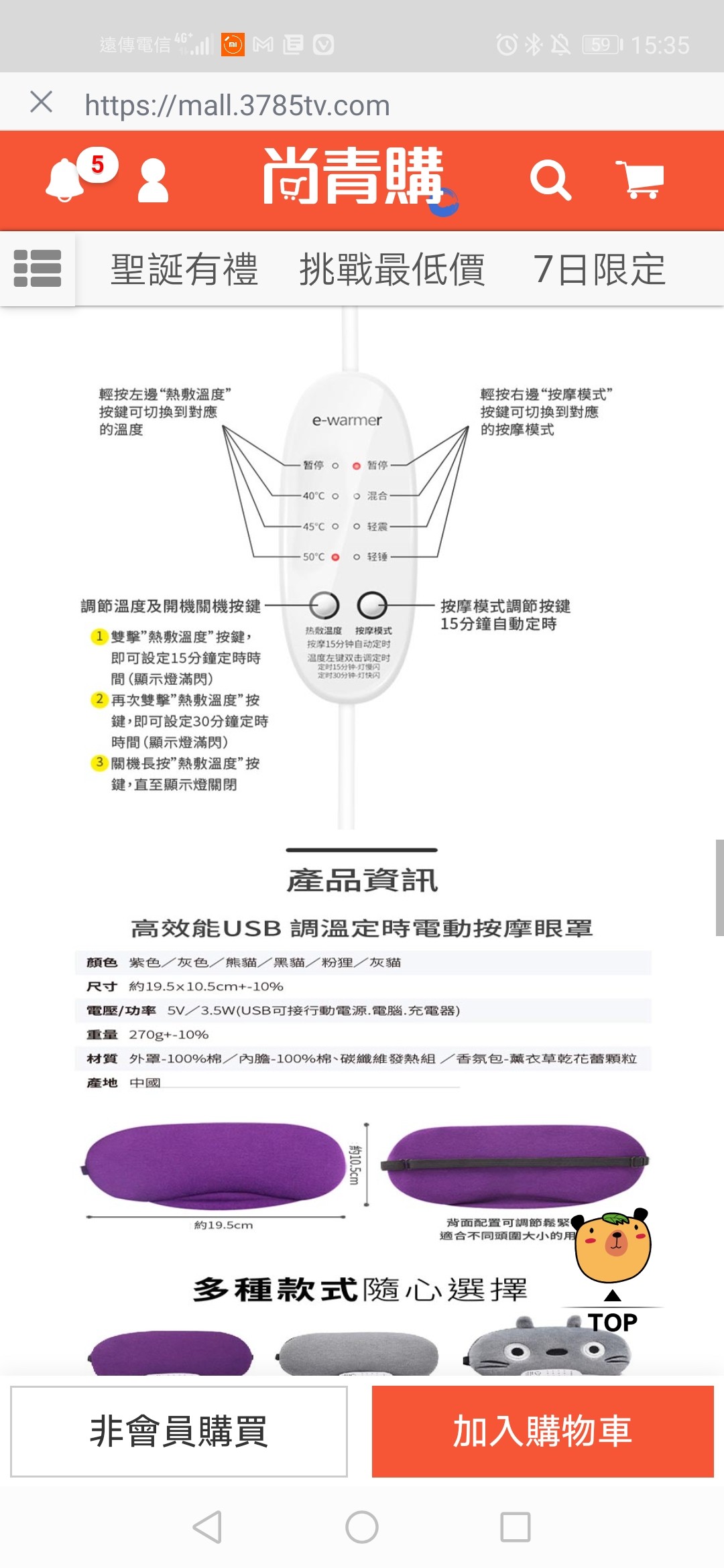
Task: Tap the search magnifier icon
Action: pos(550,180)
